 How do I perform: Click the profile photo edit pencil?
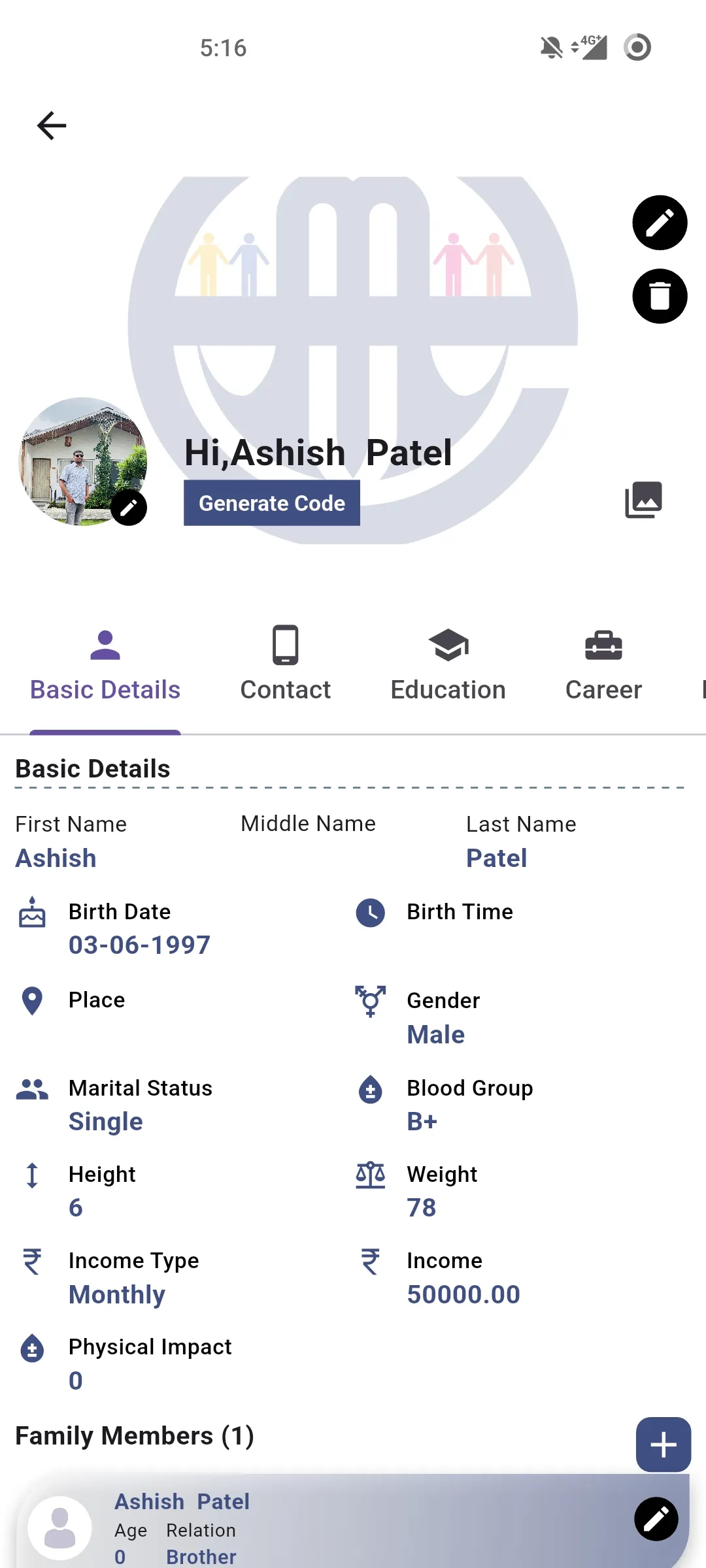pos(129,507)
